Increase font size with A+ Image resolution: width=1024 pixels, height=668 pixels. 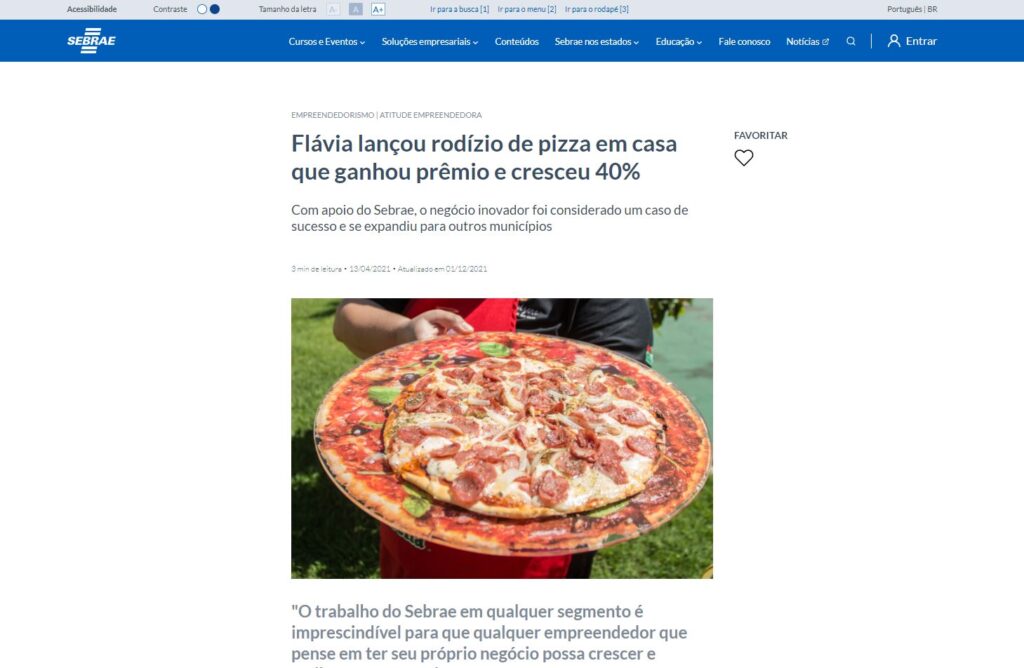(x=378, y=9)
